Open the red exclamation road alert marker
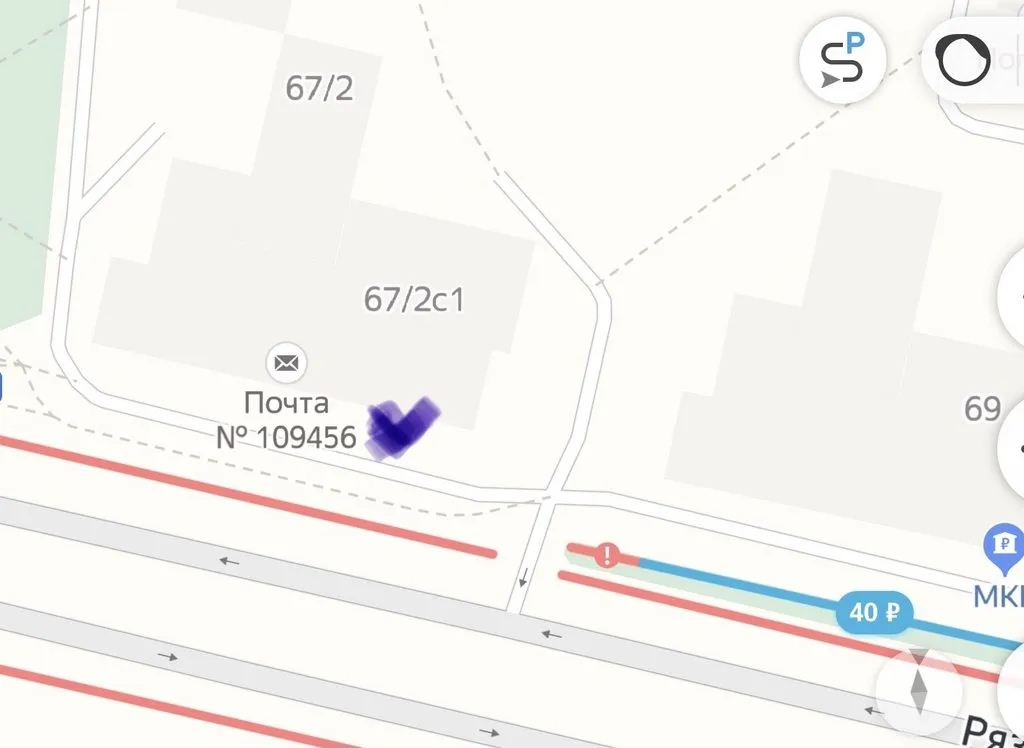This screenshot has width=1024, height=748. click(x=607, y=554)
